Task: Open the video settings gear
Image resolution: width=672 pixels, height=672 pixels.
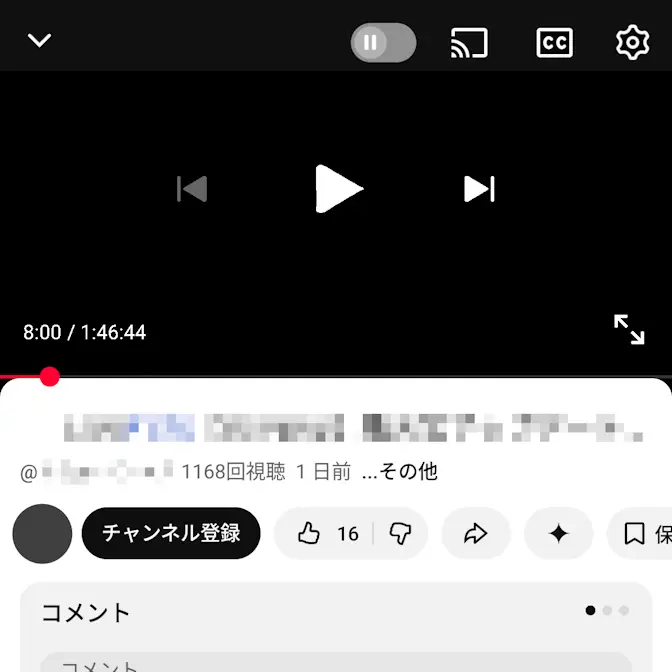Action: point(632,42)
